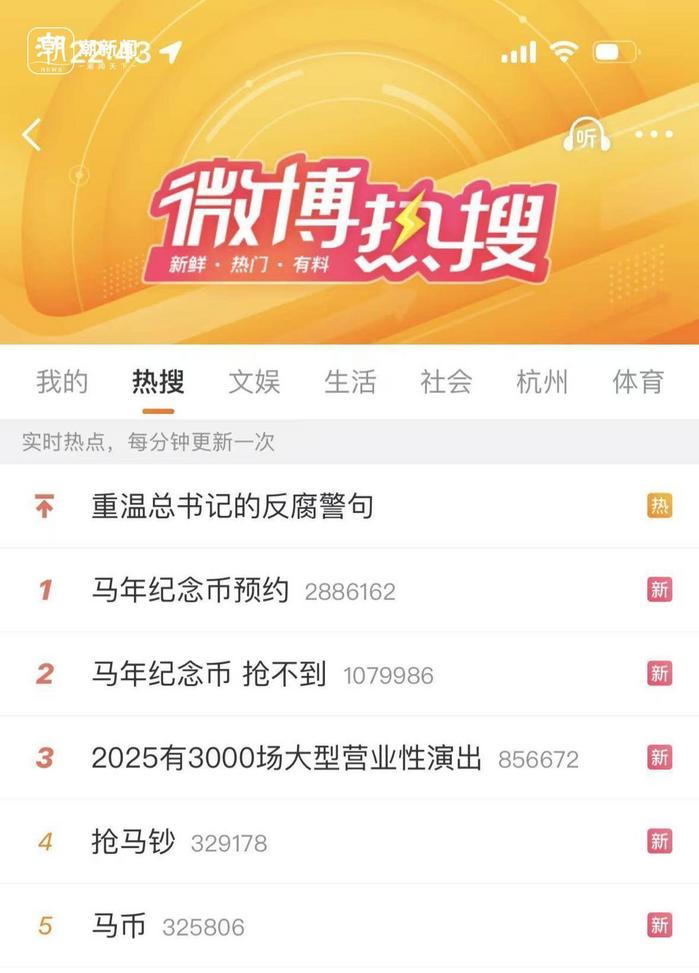Viewport: 699px width, 973px height.
Task: Open hot topic 马币
Action: coord(119,926)
